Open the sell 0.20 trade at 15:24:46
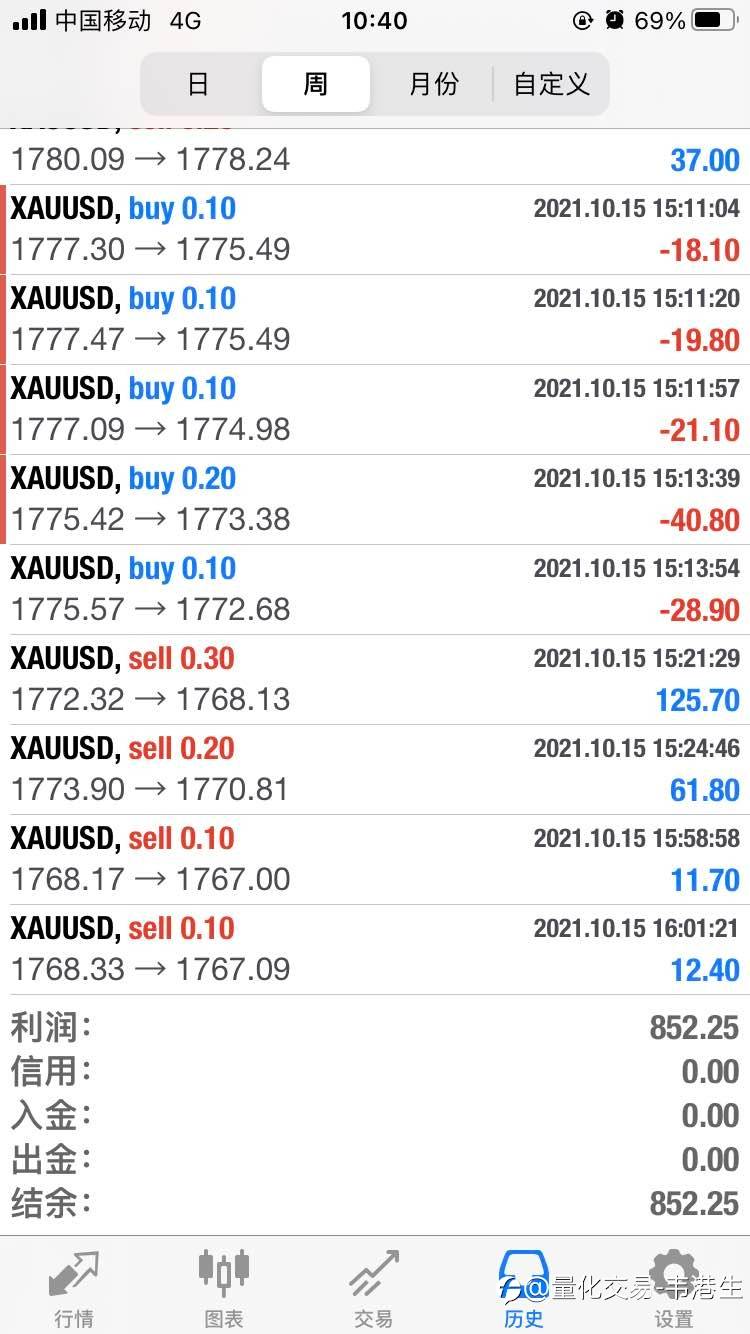Image resolution: width=750 pixels, height=1334 pixels. (x=375, y=770)
